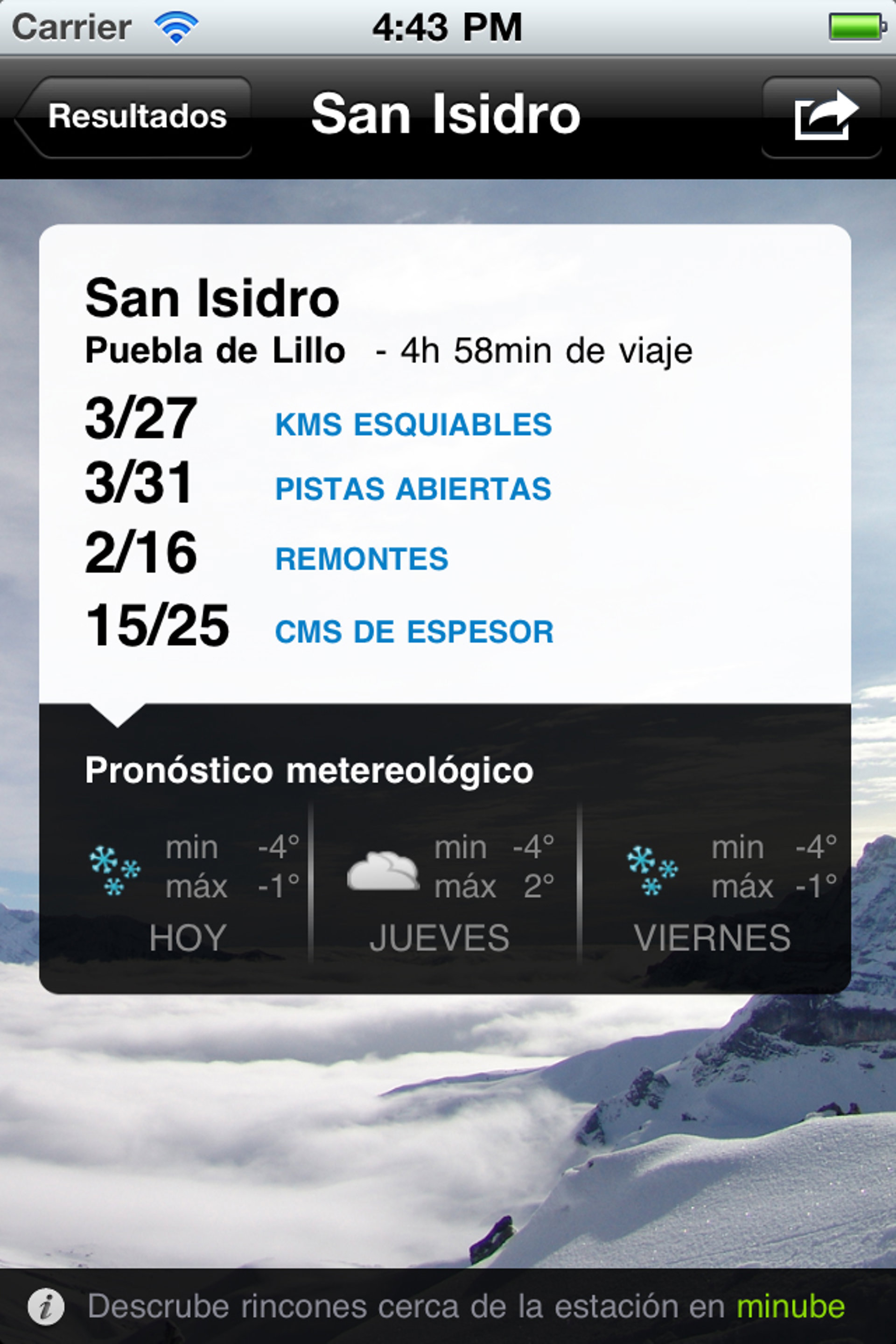Screen dimensions: 896x1344
Task: Share the San Isidro station info
Action: [822, 117]
